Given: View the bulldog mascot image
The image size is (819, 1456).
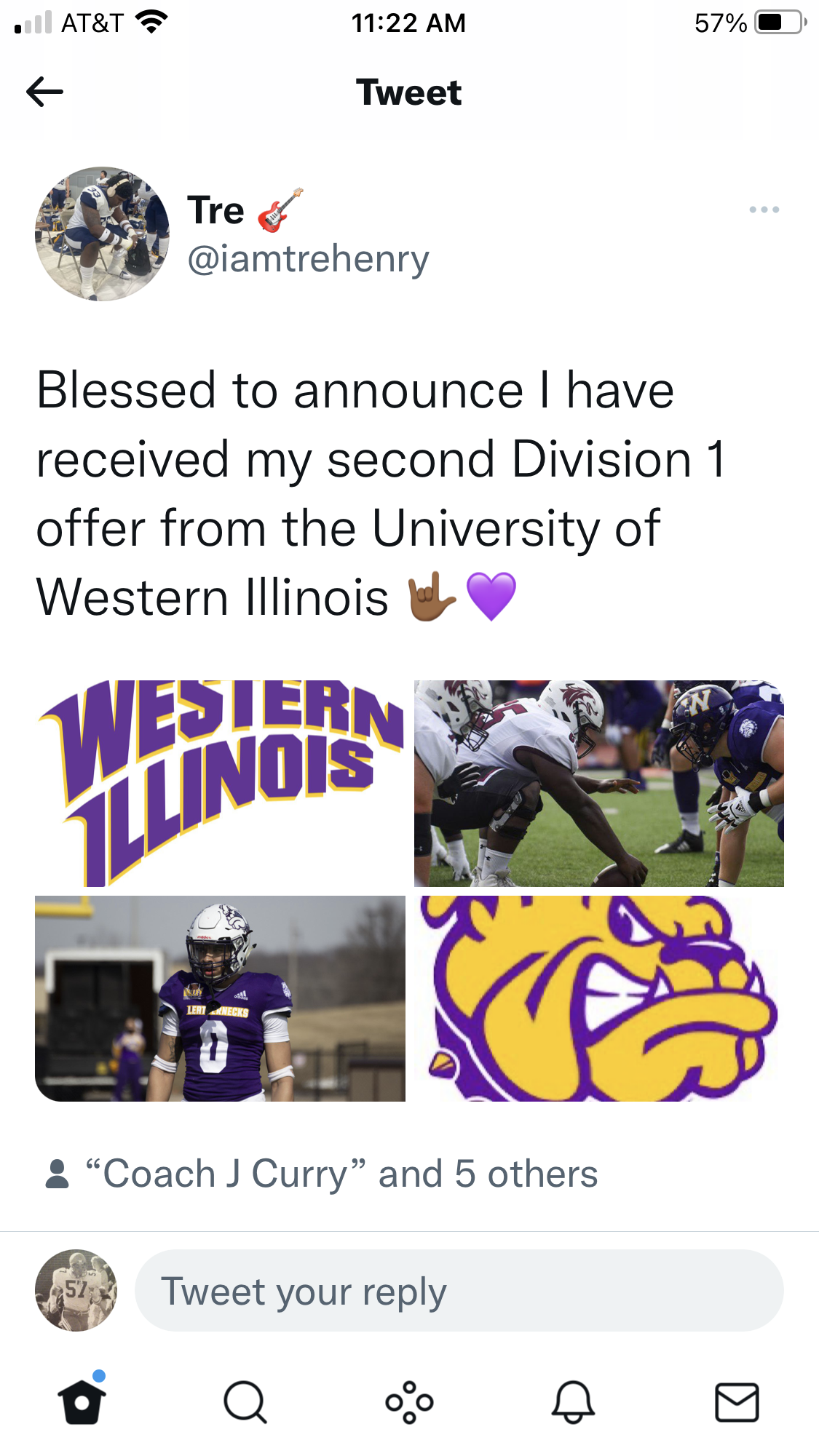Looking at the screenshot, I should (598, 998).
